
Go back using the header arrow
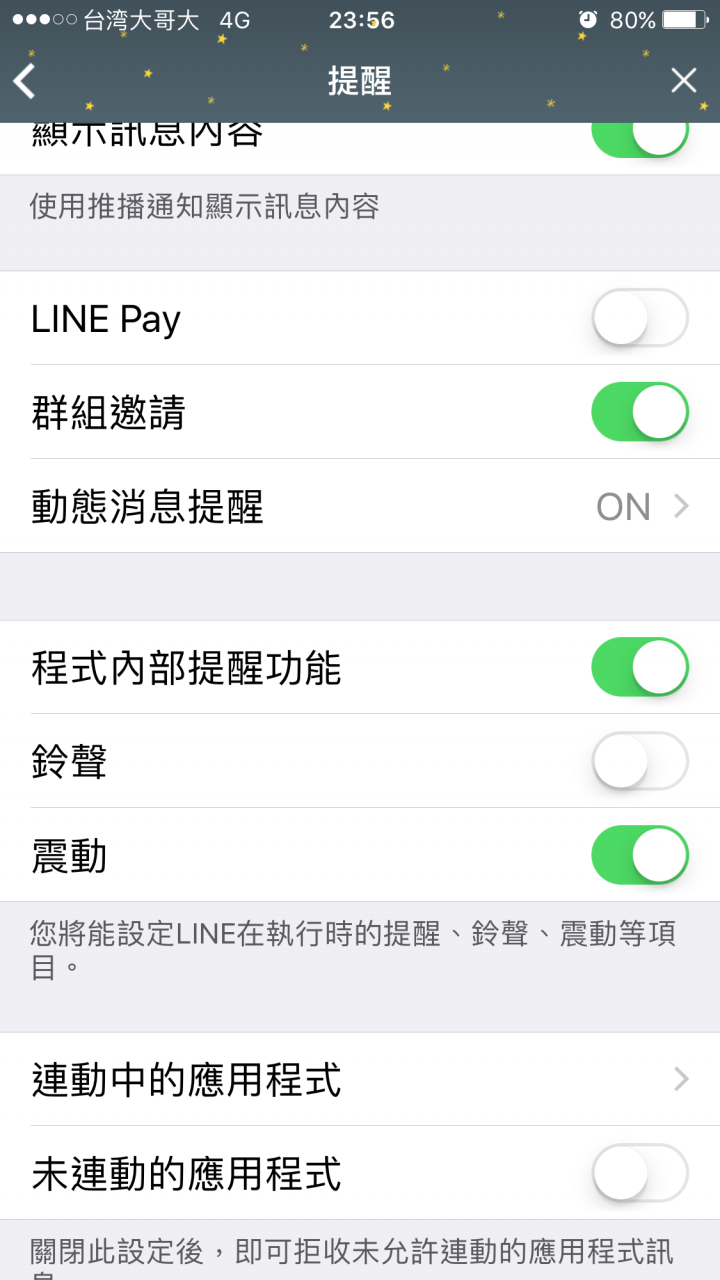coord(25,81)
